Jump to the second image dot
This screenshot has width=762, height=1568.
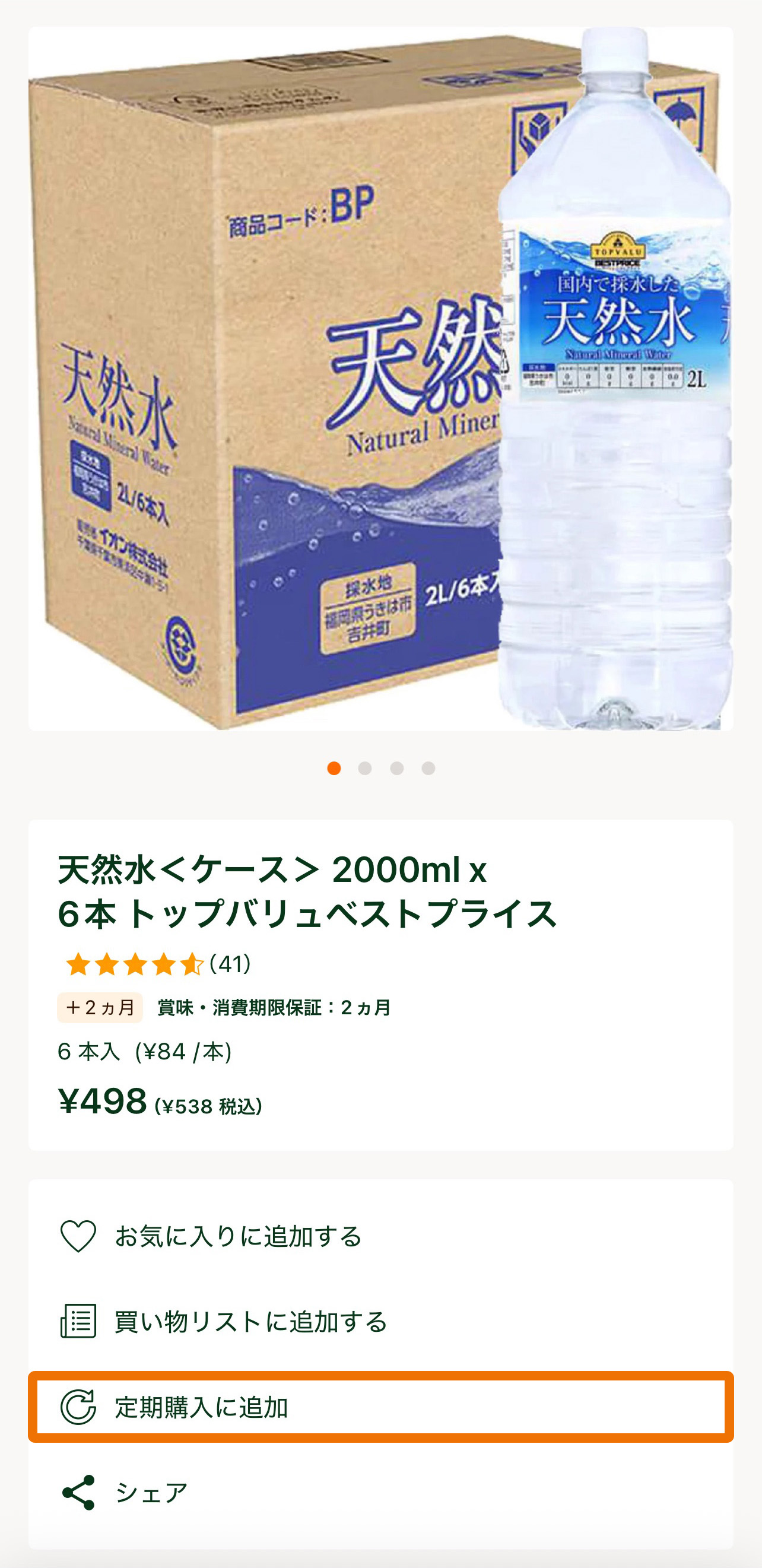click(x=365, y=768)
